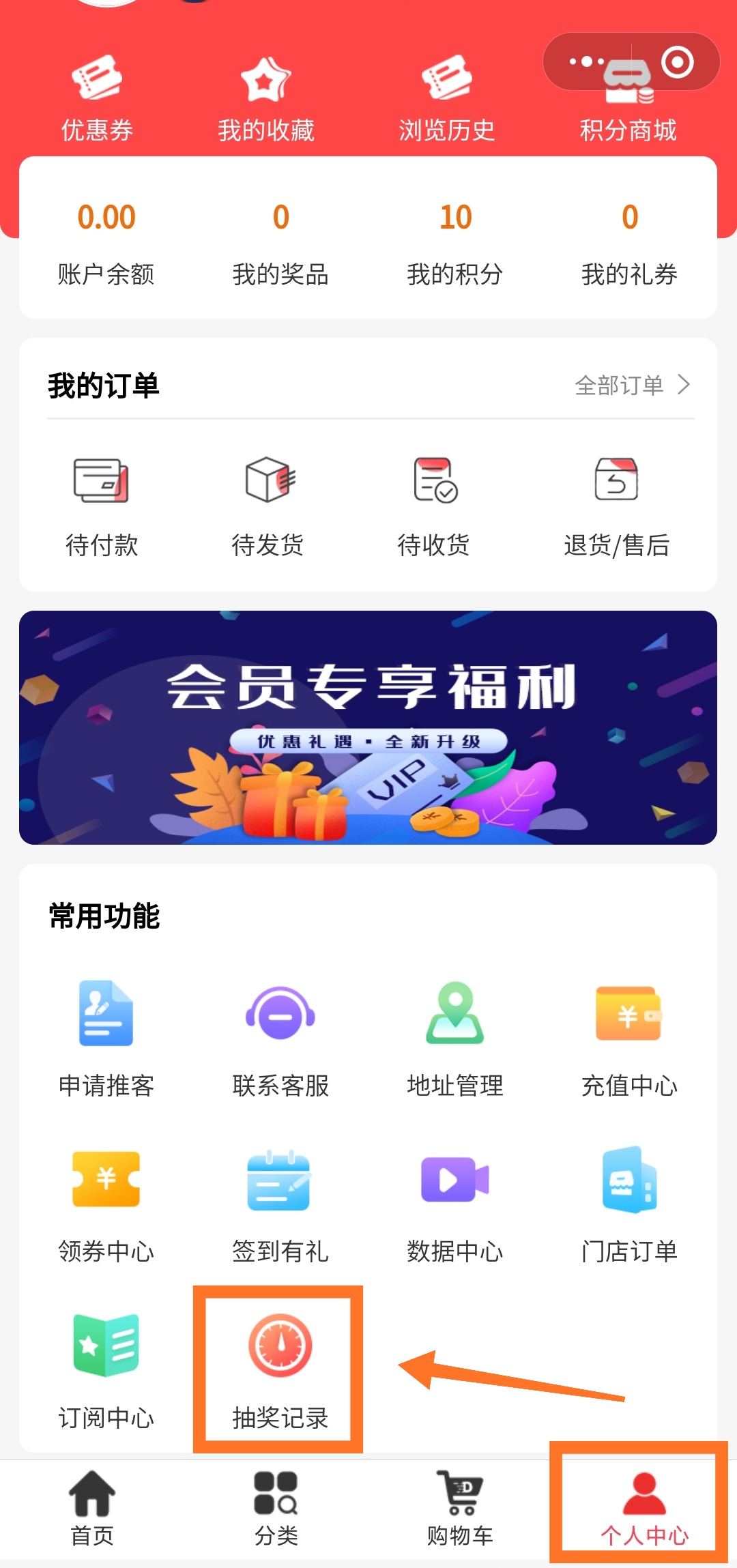Image resolution: width=737 pixels, height=1568 pixels.
Task: Show 待付款 pending payment orders
Action: pyautogui.click(x=102, y=506)
